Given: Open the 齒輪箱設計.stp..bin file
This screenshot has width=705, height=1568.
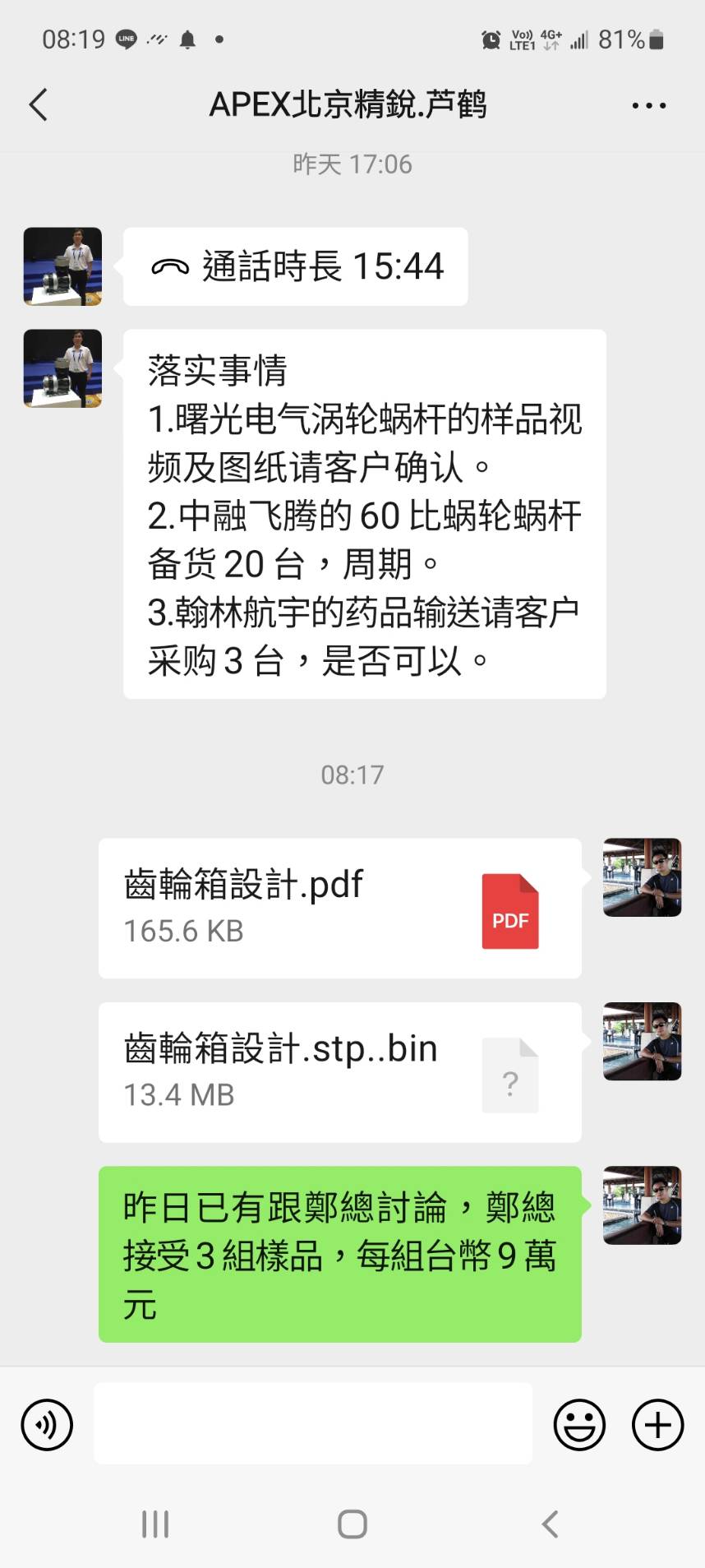Looking at the screenshot, I should click(x=339, y=1071).
